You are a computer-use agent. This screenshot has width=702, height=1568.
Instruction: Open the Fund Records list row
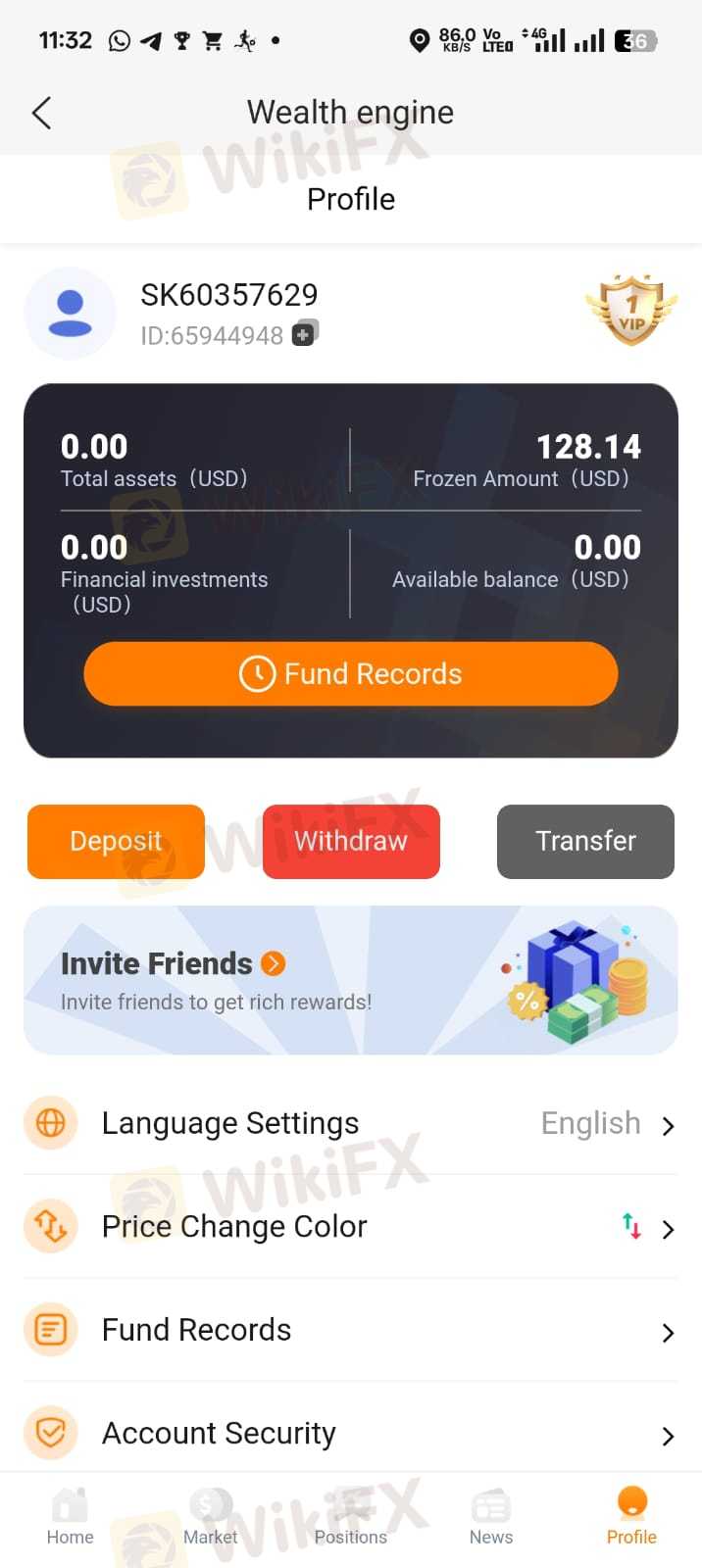tap(351, 1330)
